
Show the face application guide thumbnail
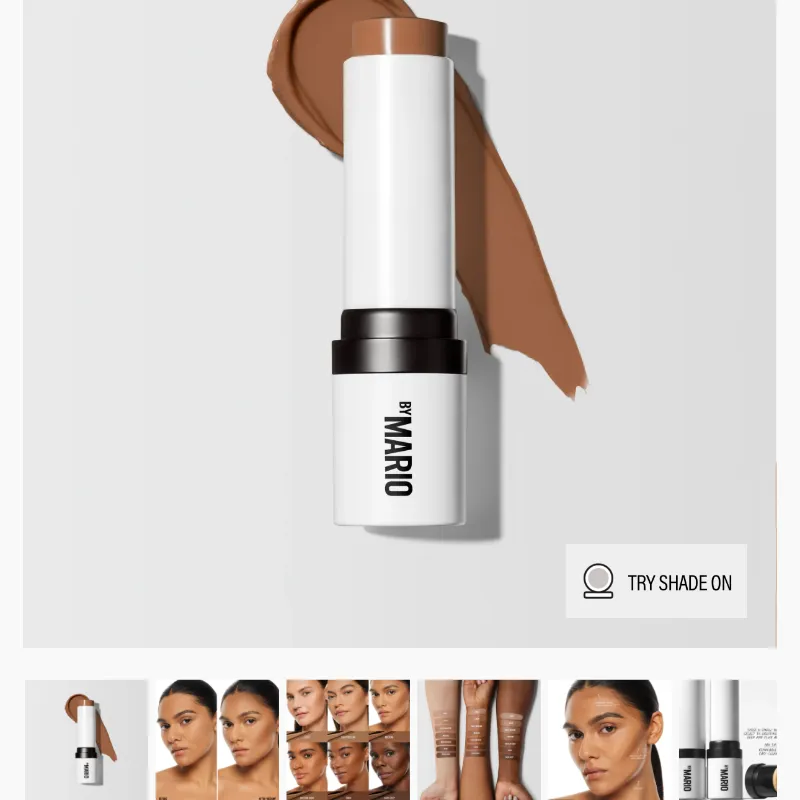tap(609, 739)
